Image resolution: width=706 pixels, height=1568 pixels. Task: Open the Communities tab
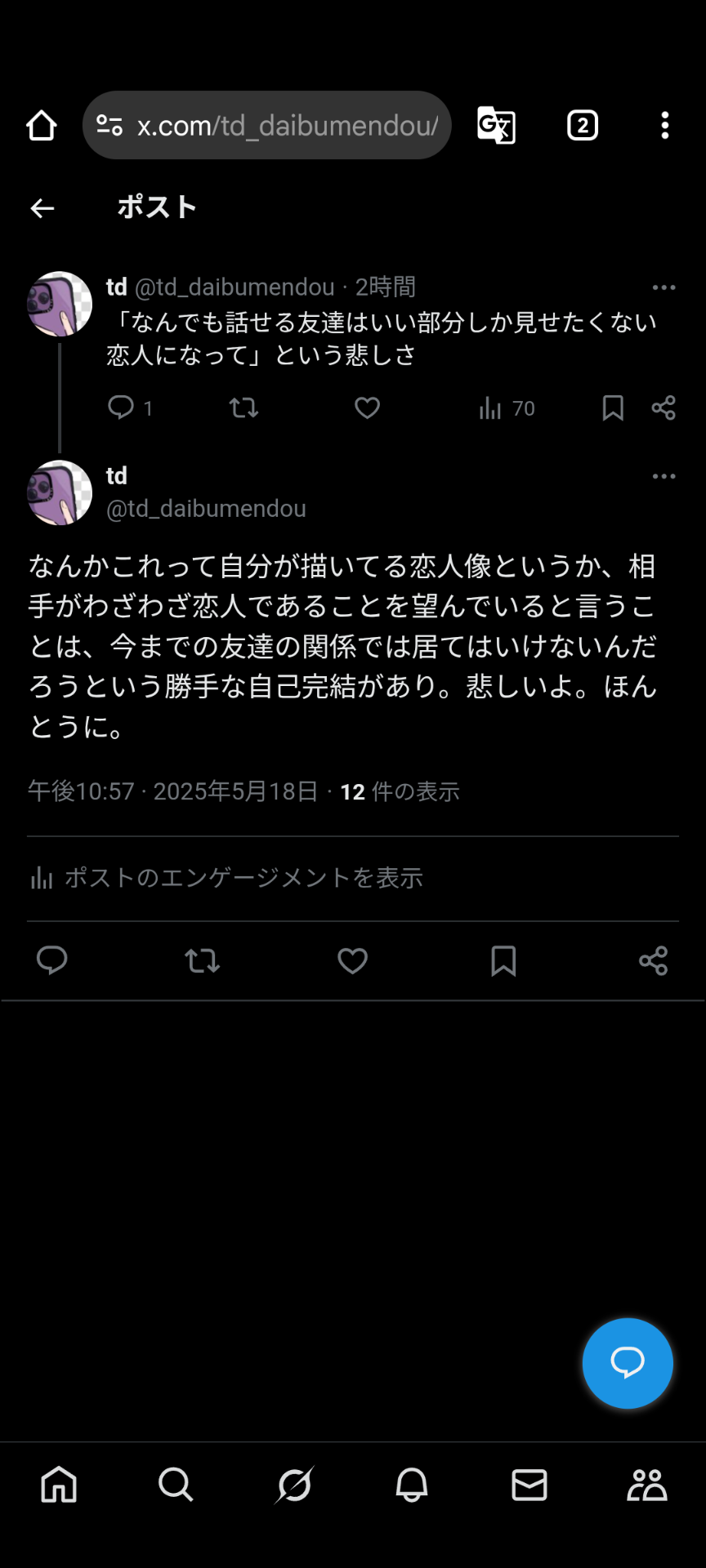point(646,1485)
